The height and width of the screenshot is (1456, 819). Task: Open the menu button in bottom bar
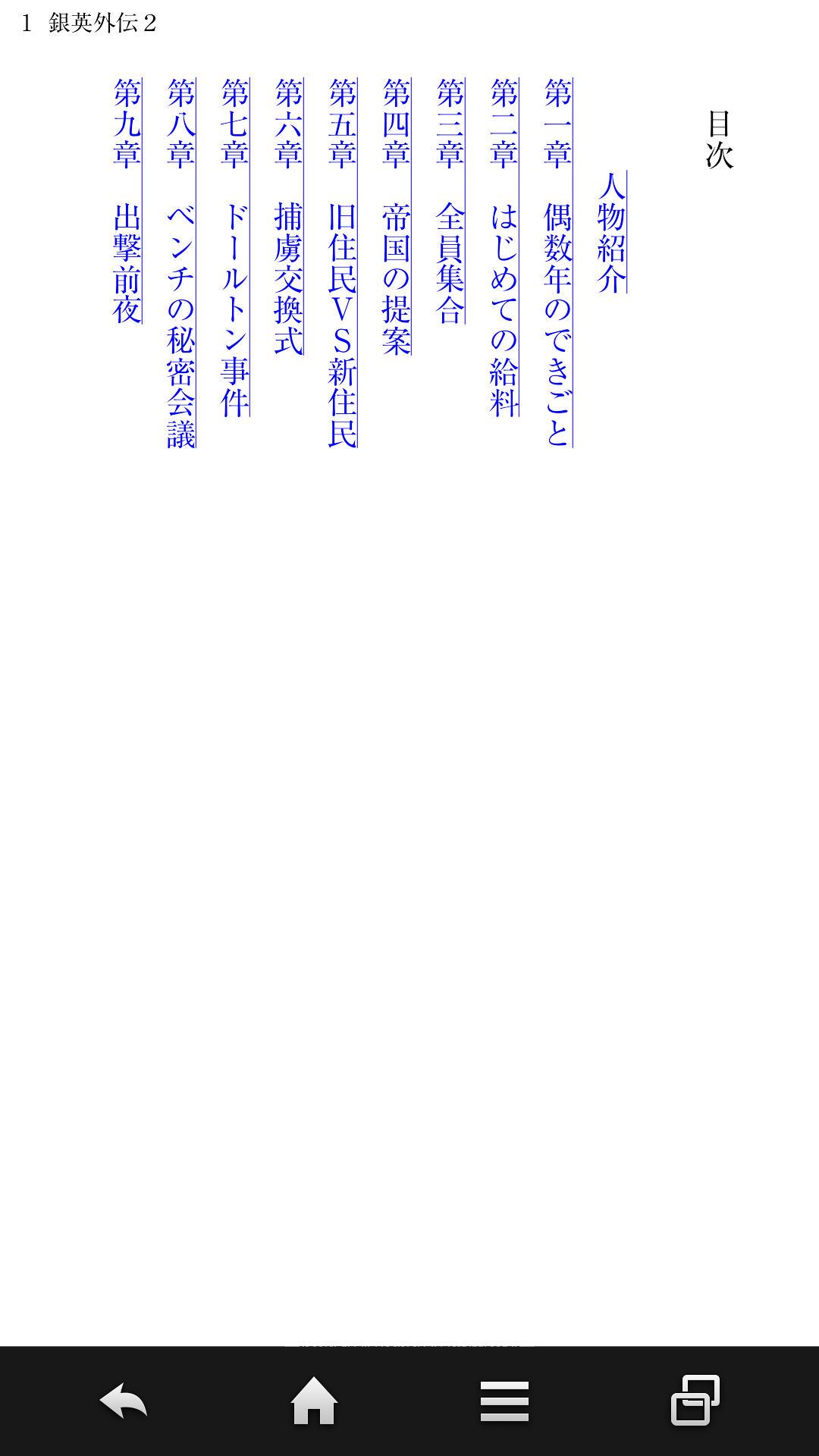pos(504,1401)
